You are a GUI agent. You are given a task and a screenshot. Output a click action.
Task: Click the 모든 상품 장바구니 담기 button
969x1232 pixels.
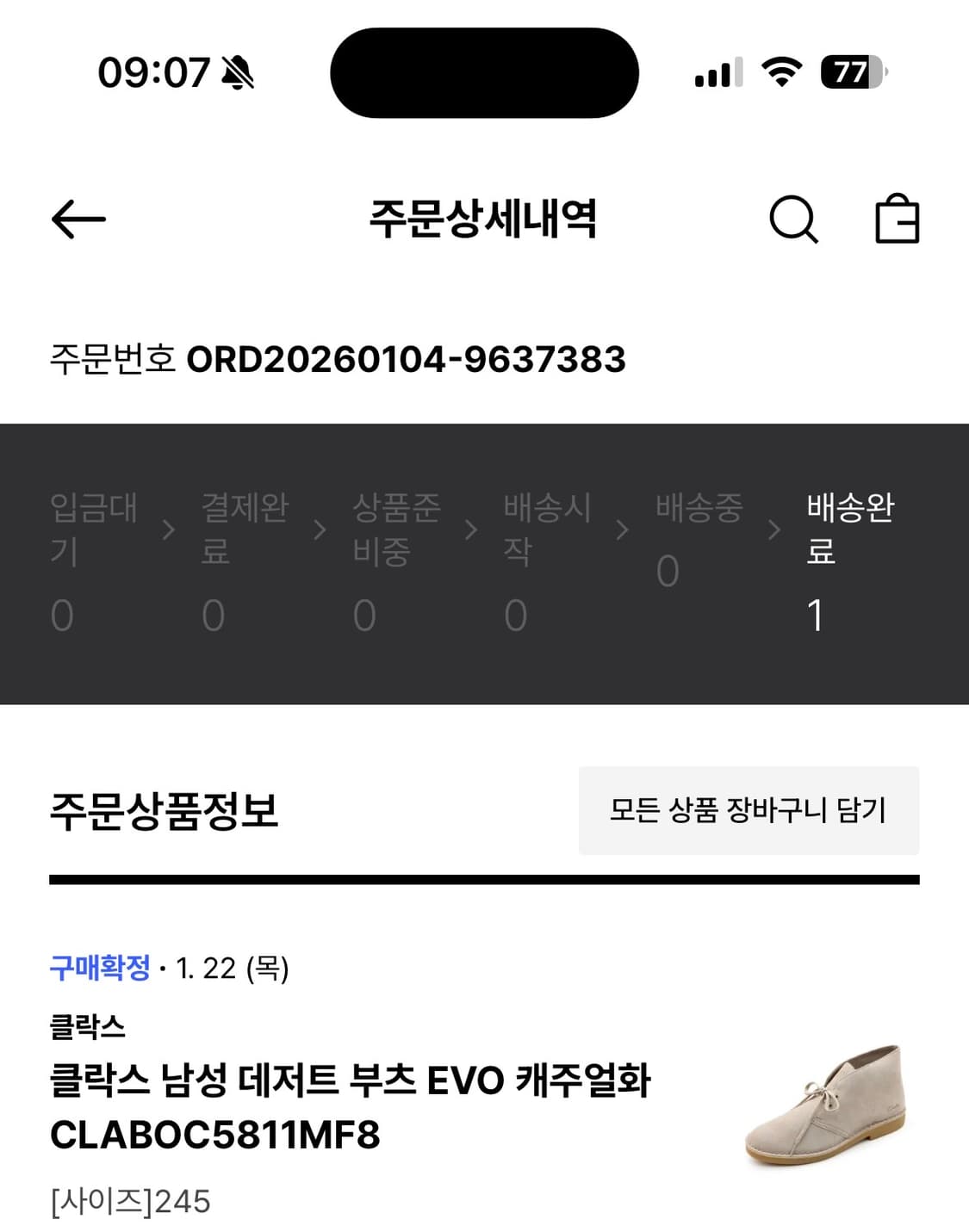tap(748, 810)
